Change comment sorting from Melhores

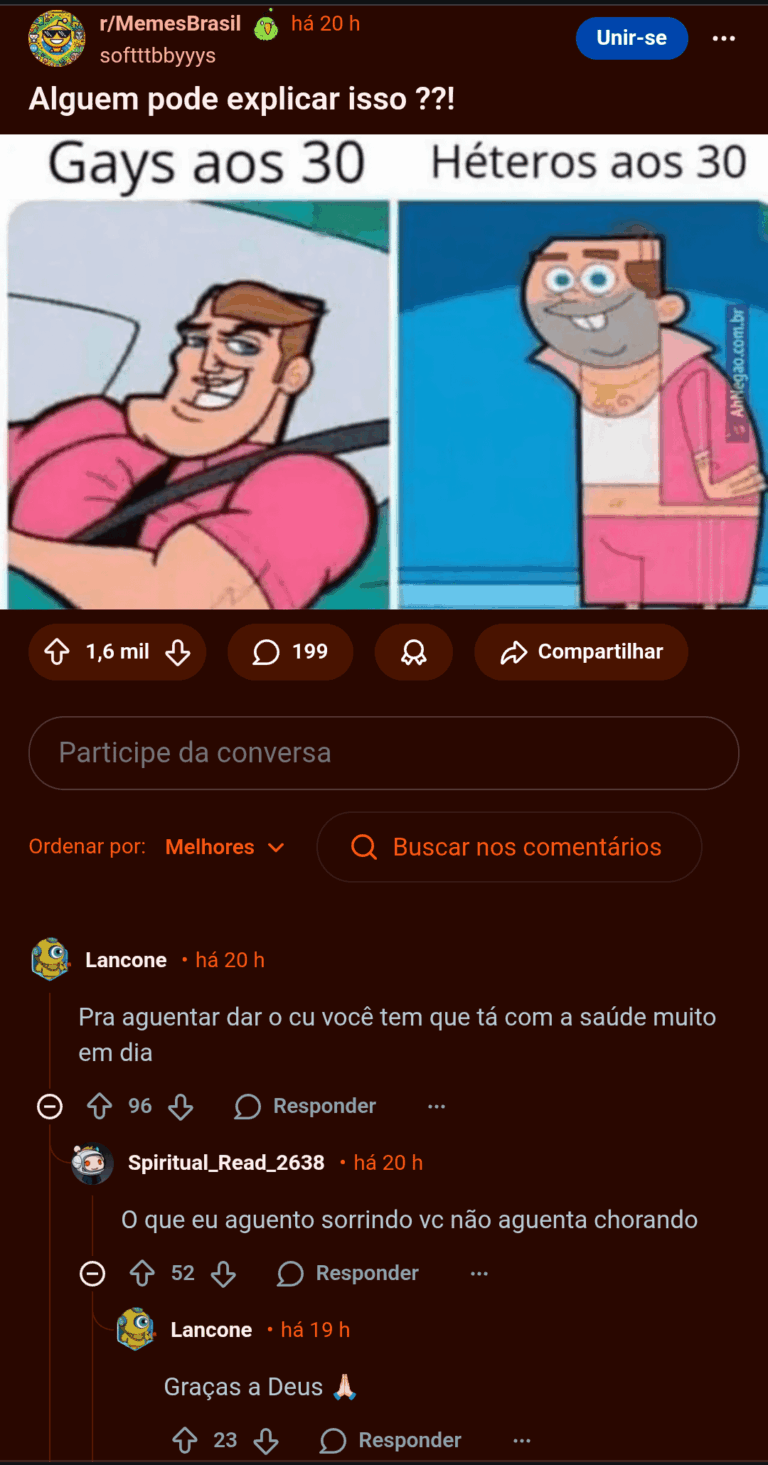(x=224, y=847)
